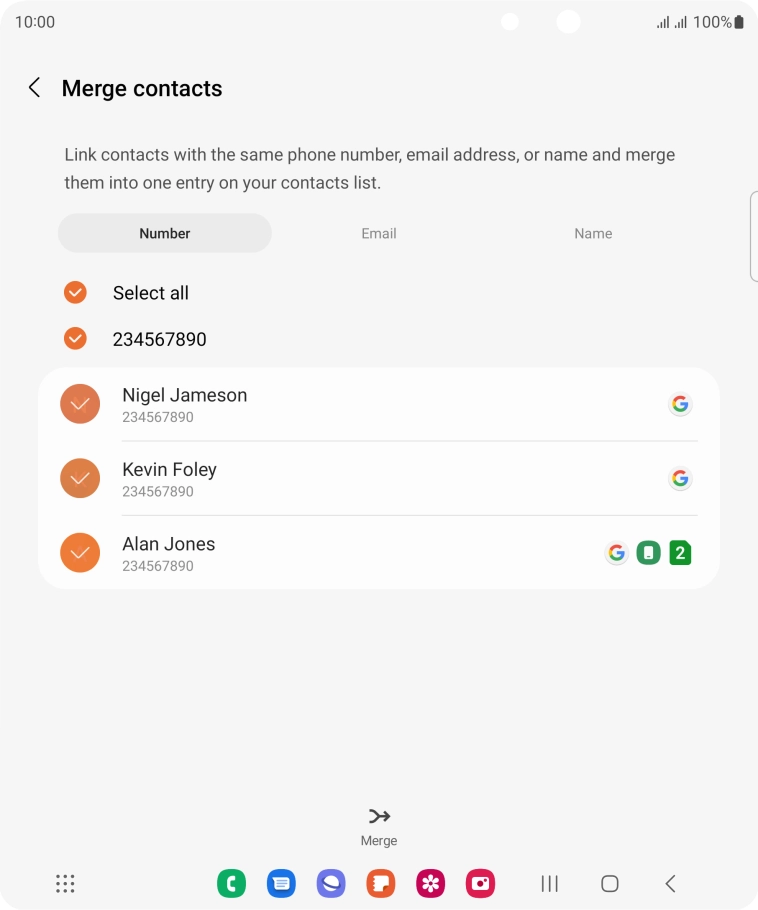758x910 pixels.
Task: Uncheck the 234567890 group checkbox
Action: pyautogui.click(x=75, y=339)
